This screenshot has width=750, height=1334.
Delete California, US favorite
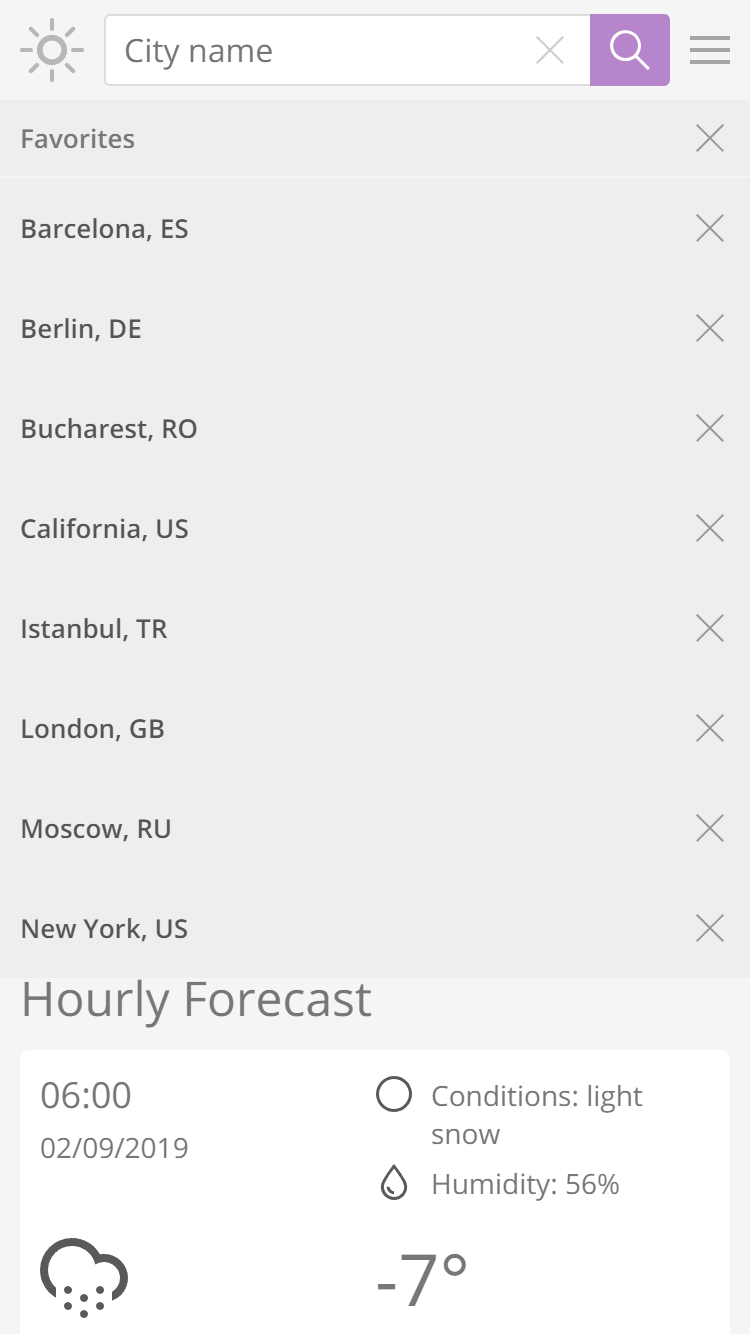pyautogui.click(x=710, y=529)
